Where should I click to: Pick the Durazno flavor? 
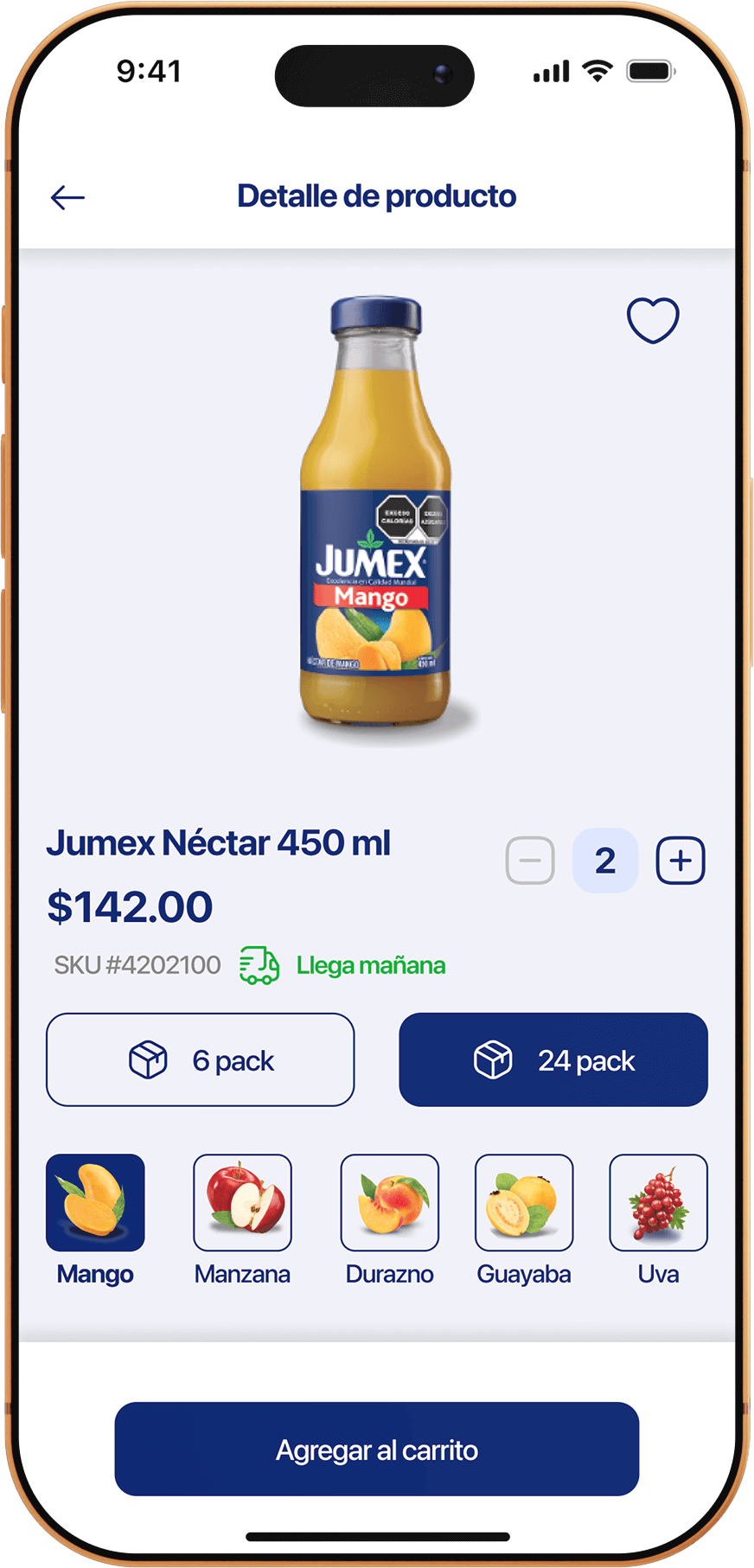point(390,1203)
